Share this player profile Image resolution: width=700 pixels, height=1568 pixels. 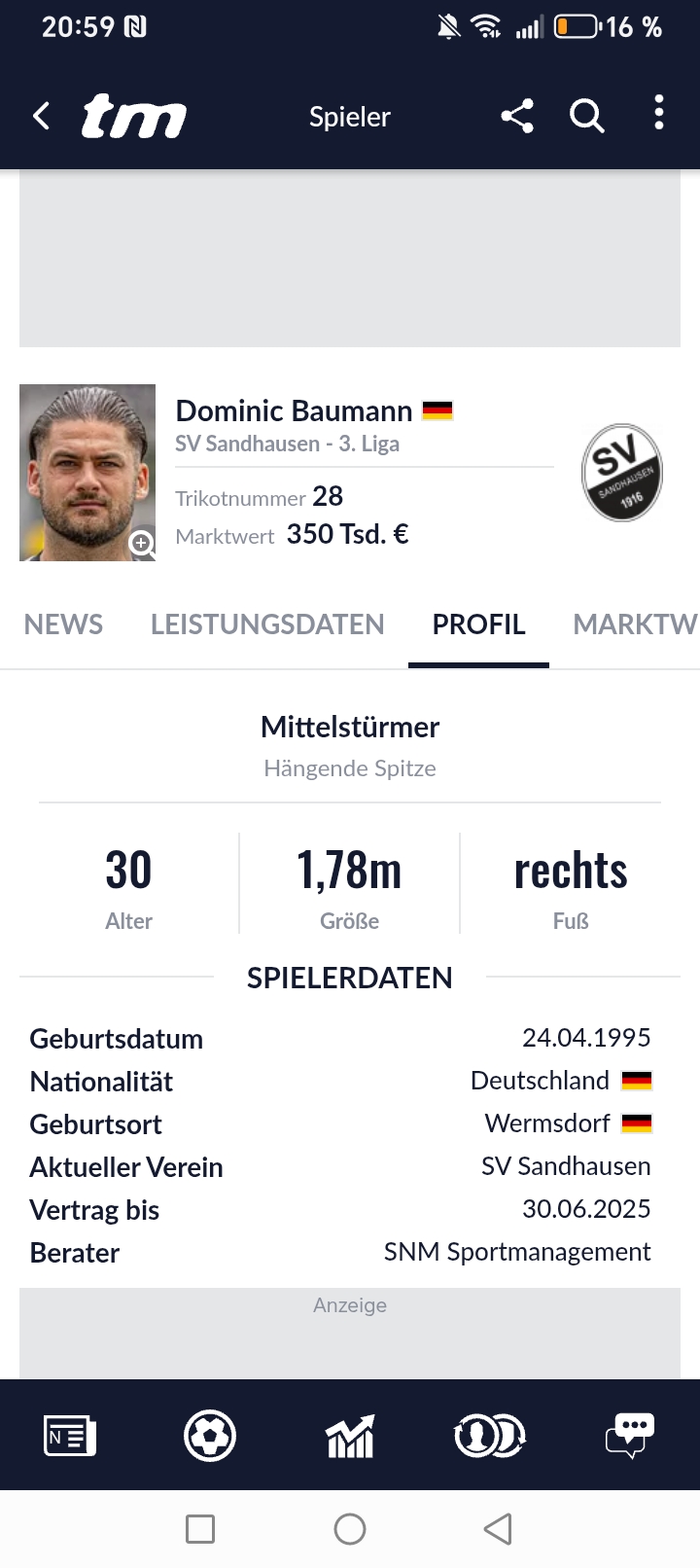click(517, 117)
